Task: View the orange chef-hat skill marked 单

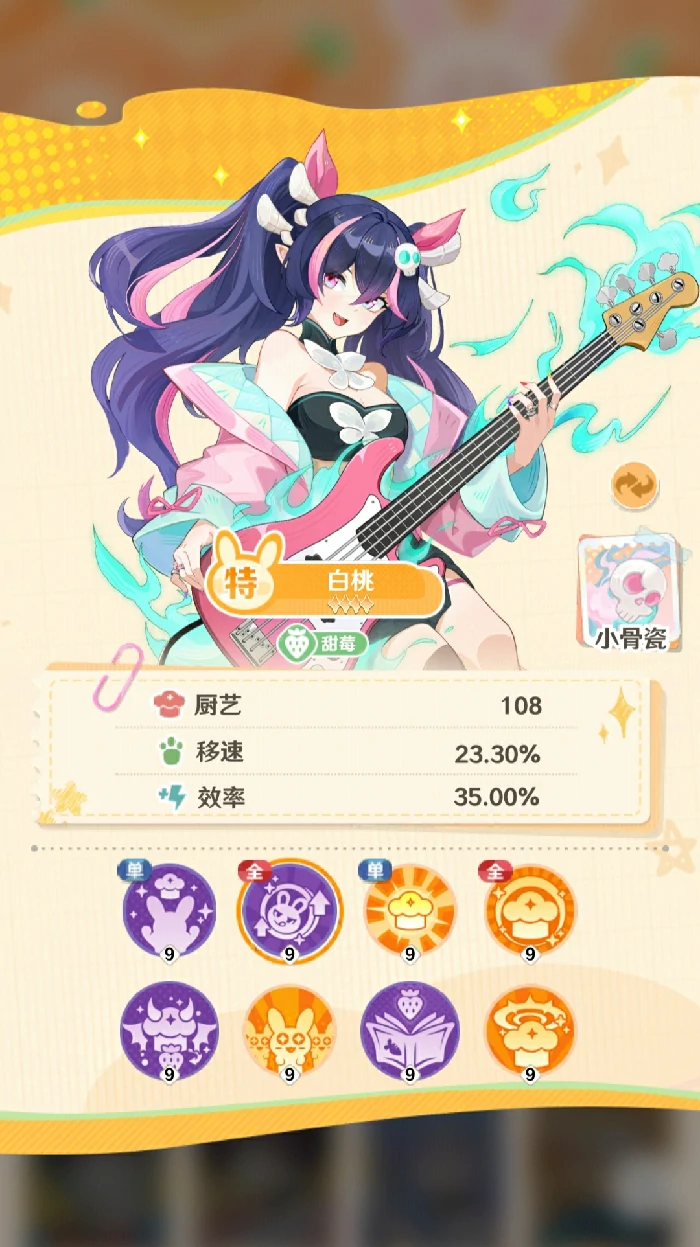Action: 410,910
